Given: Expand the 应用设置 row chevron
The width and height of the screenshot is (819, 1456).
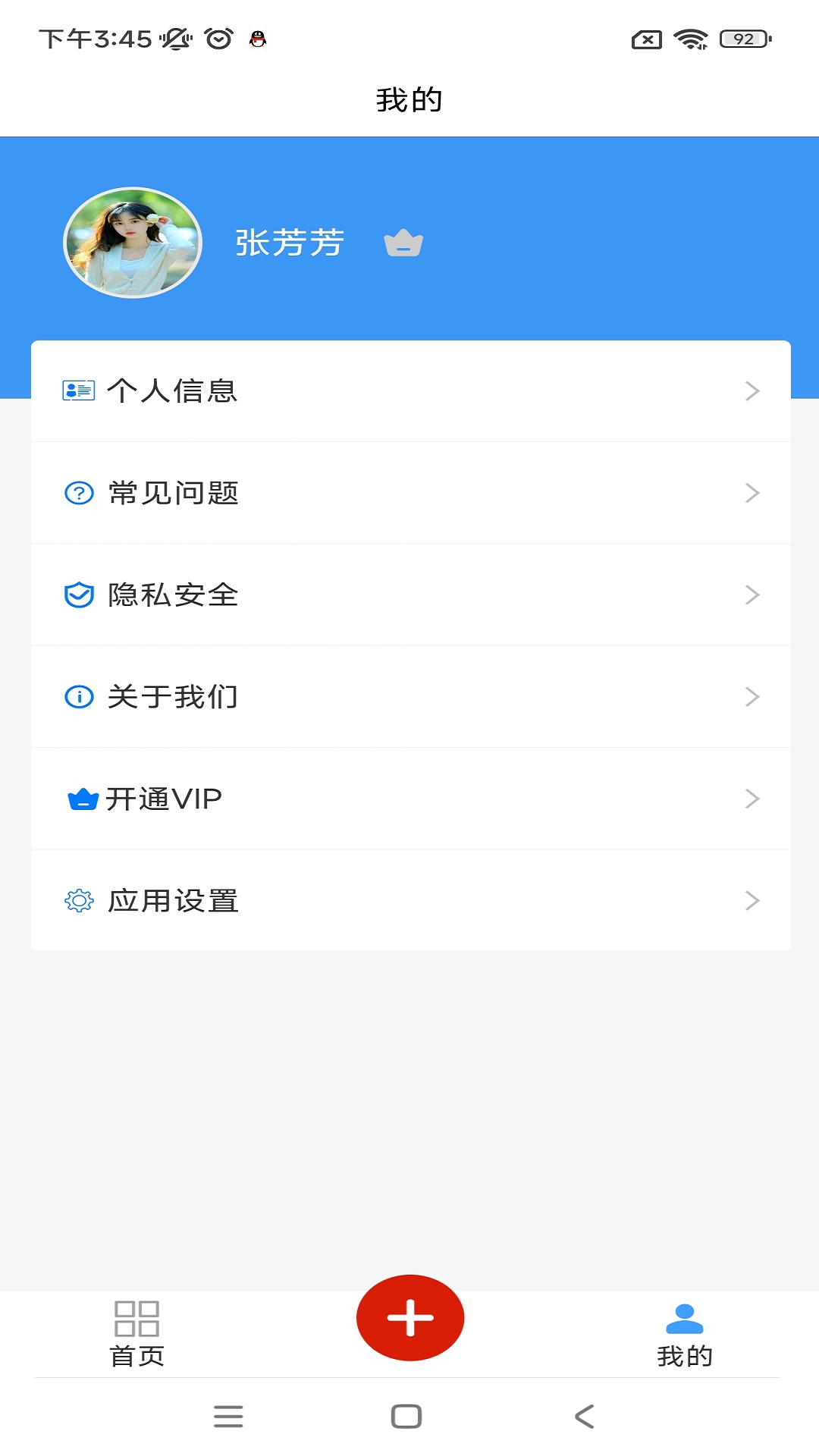Looking at the screenshot, I should (x=752, y=901).
